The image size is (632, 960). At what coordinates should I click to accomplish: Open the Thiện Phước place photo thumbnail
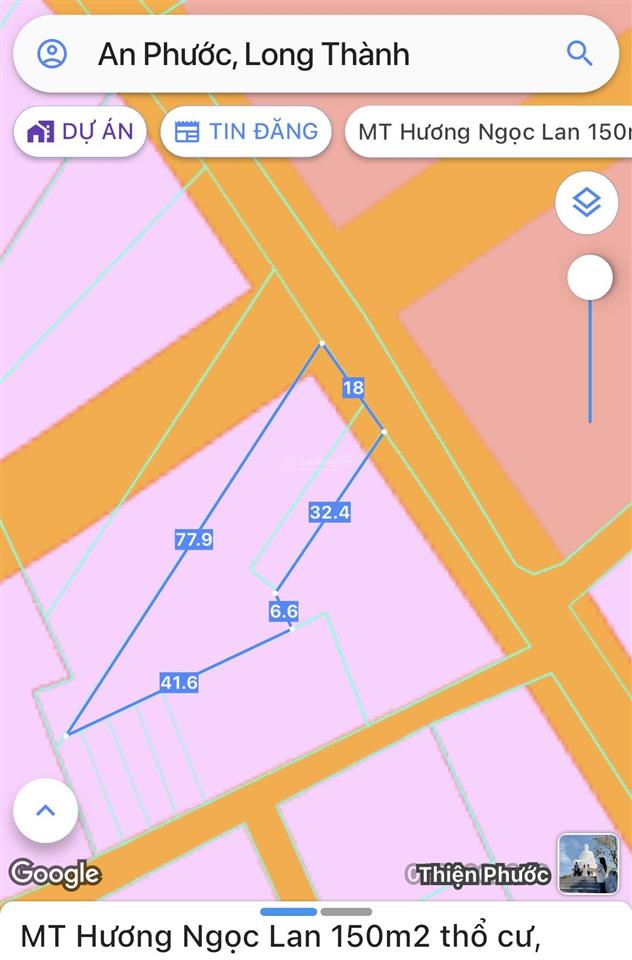tap(587, 863)
